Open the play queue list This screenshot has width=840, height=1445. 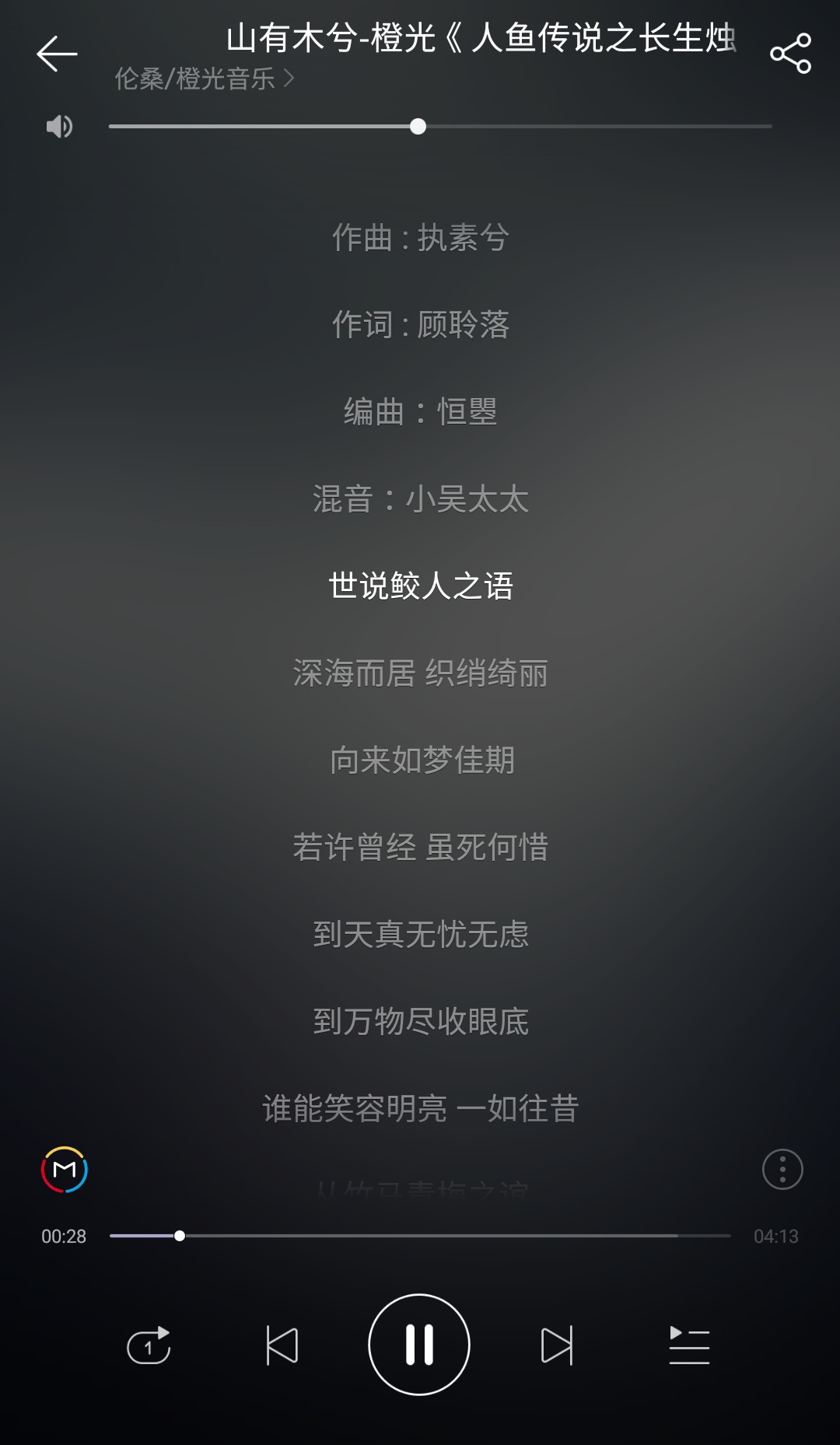(689, 1345)
